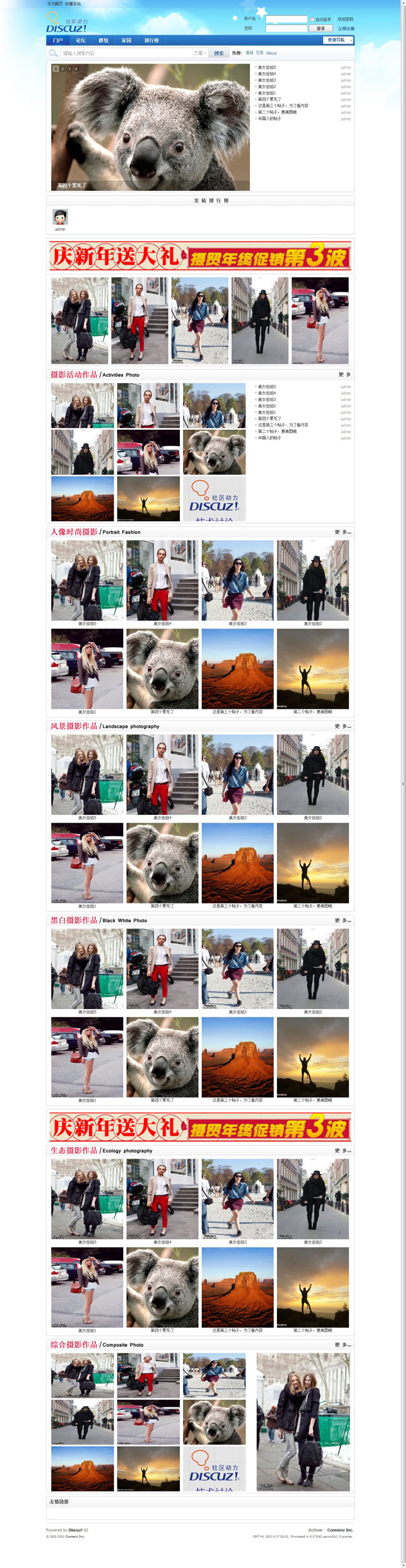The image size is (406, 1568).
Task: Select slide 2 on the koala slideshow
Action: click(x=63, y=69)
